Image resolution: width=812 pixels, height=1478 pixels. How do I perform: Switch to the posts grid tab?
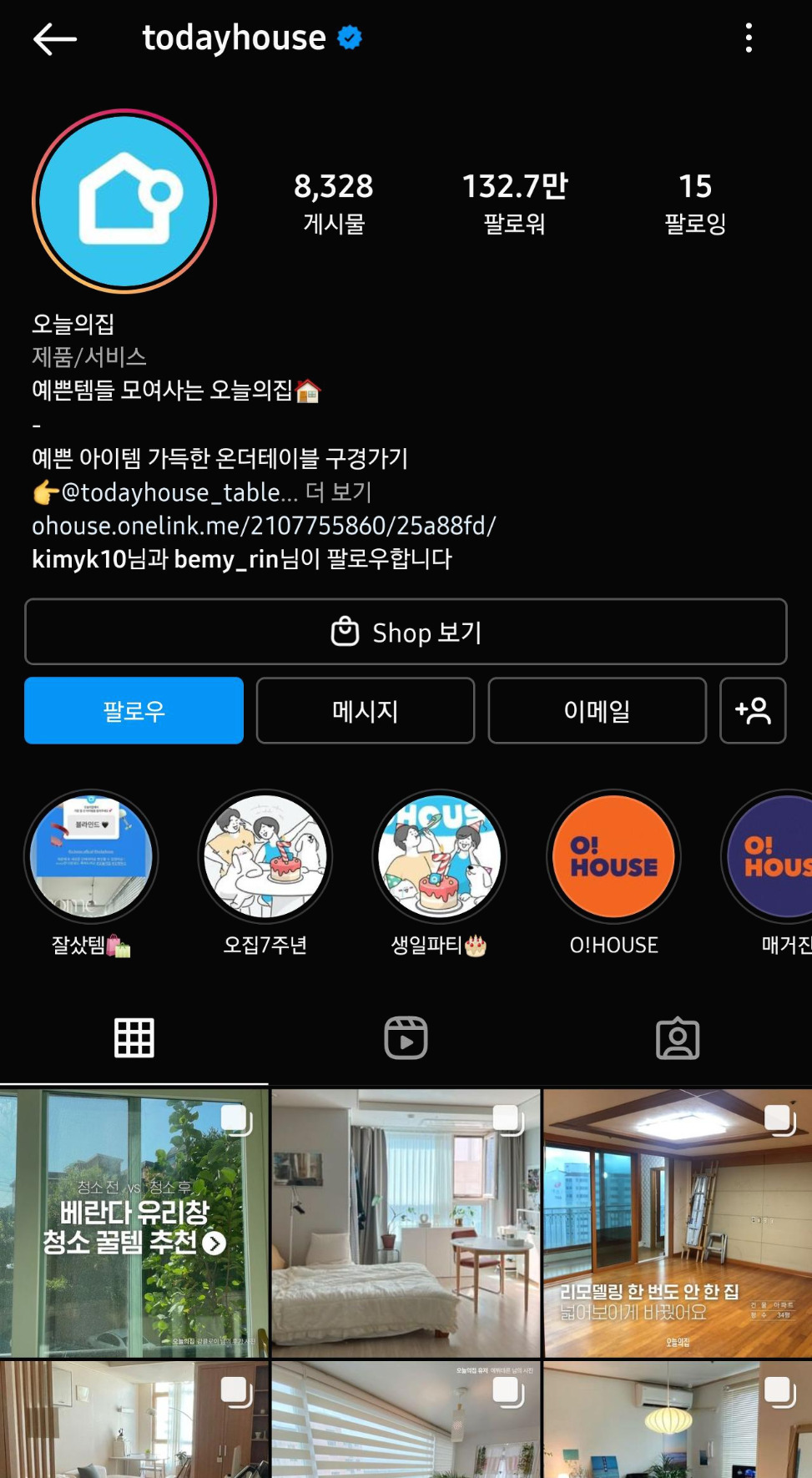point(134,1037)
